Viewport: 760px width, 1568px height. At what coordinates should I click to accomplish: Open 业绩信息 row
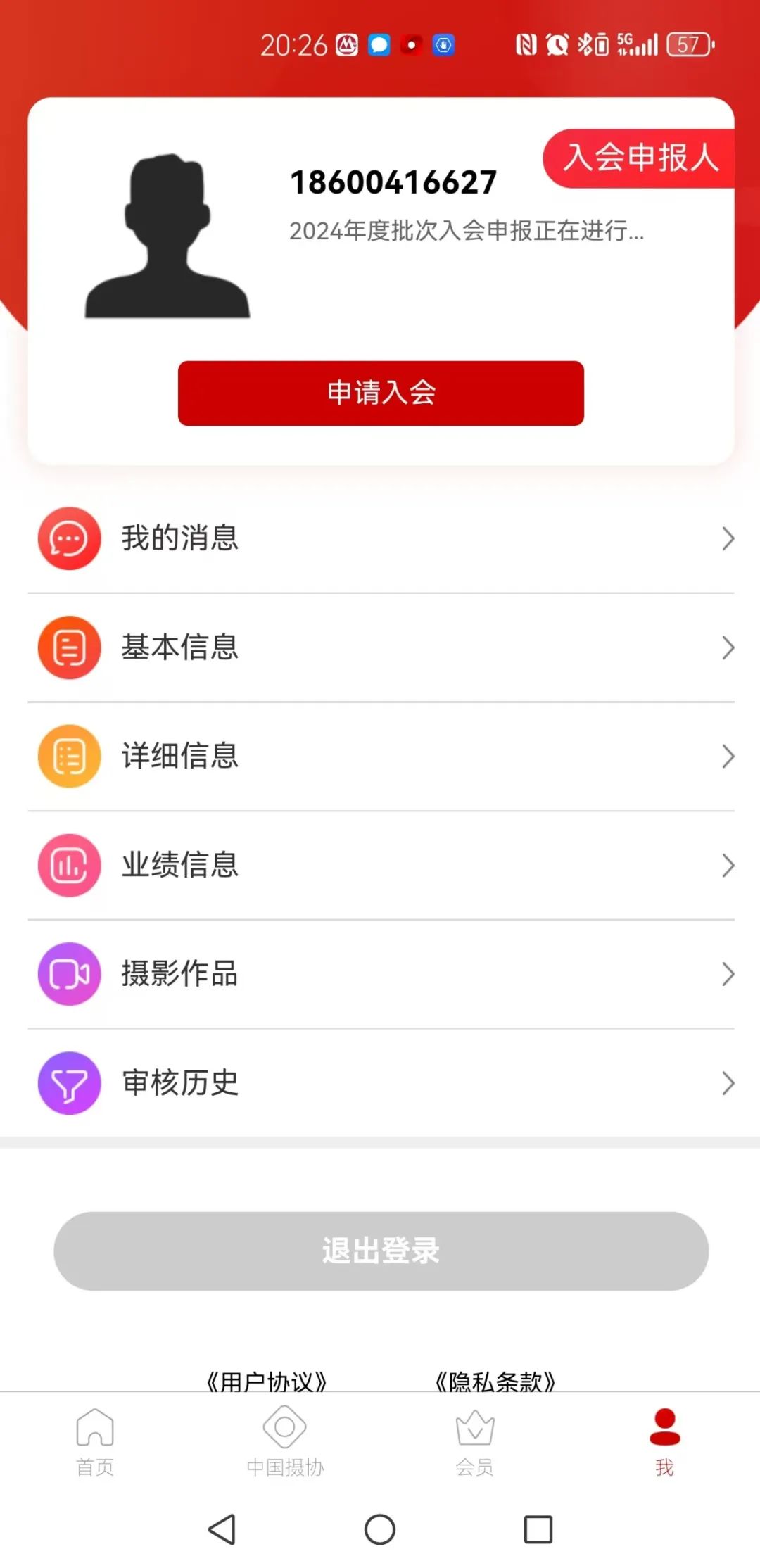[x=380, y=865]
